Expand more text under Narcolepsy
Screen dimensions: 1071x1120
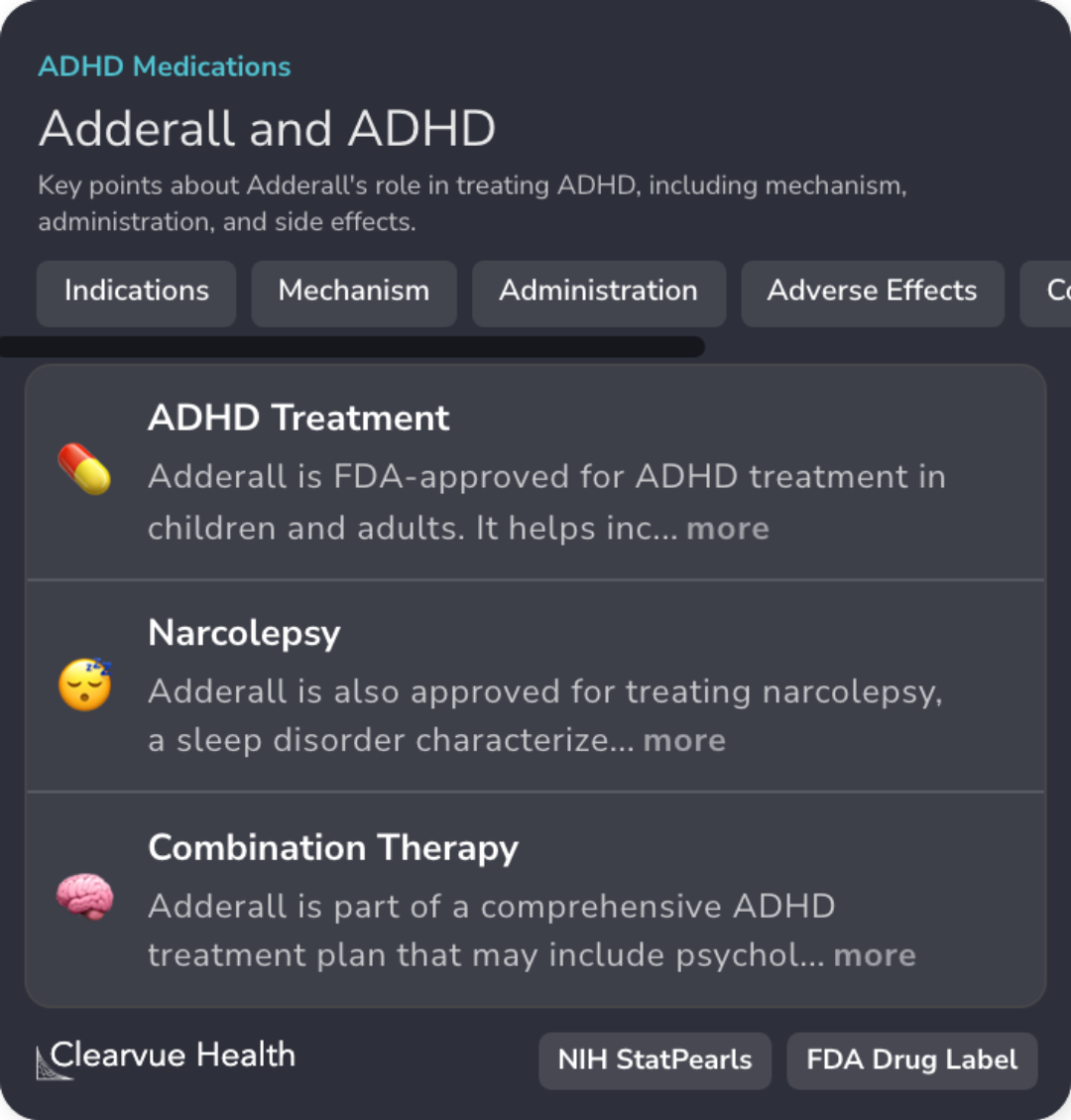[x=684, y=741]
